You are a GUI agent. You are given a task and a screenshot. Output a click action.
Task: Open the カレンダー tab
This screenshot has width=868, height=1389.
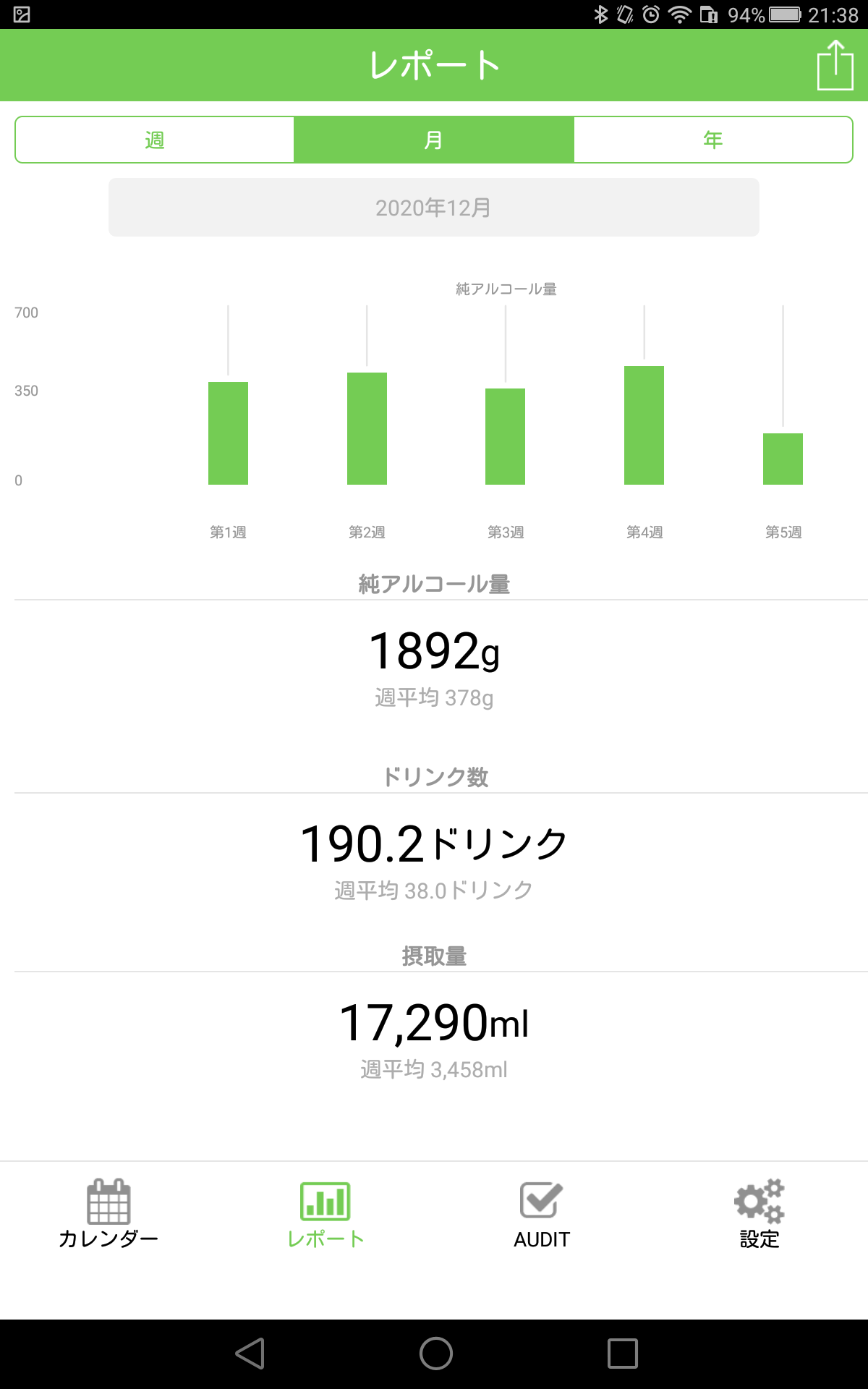(109, 1214)
